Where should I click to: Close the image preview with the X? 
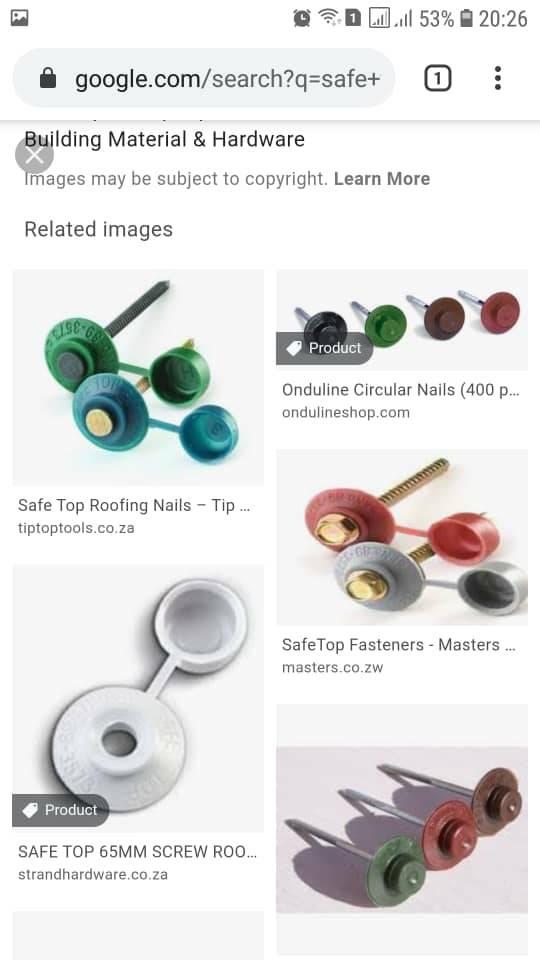pos(34,155)
